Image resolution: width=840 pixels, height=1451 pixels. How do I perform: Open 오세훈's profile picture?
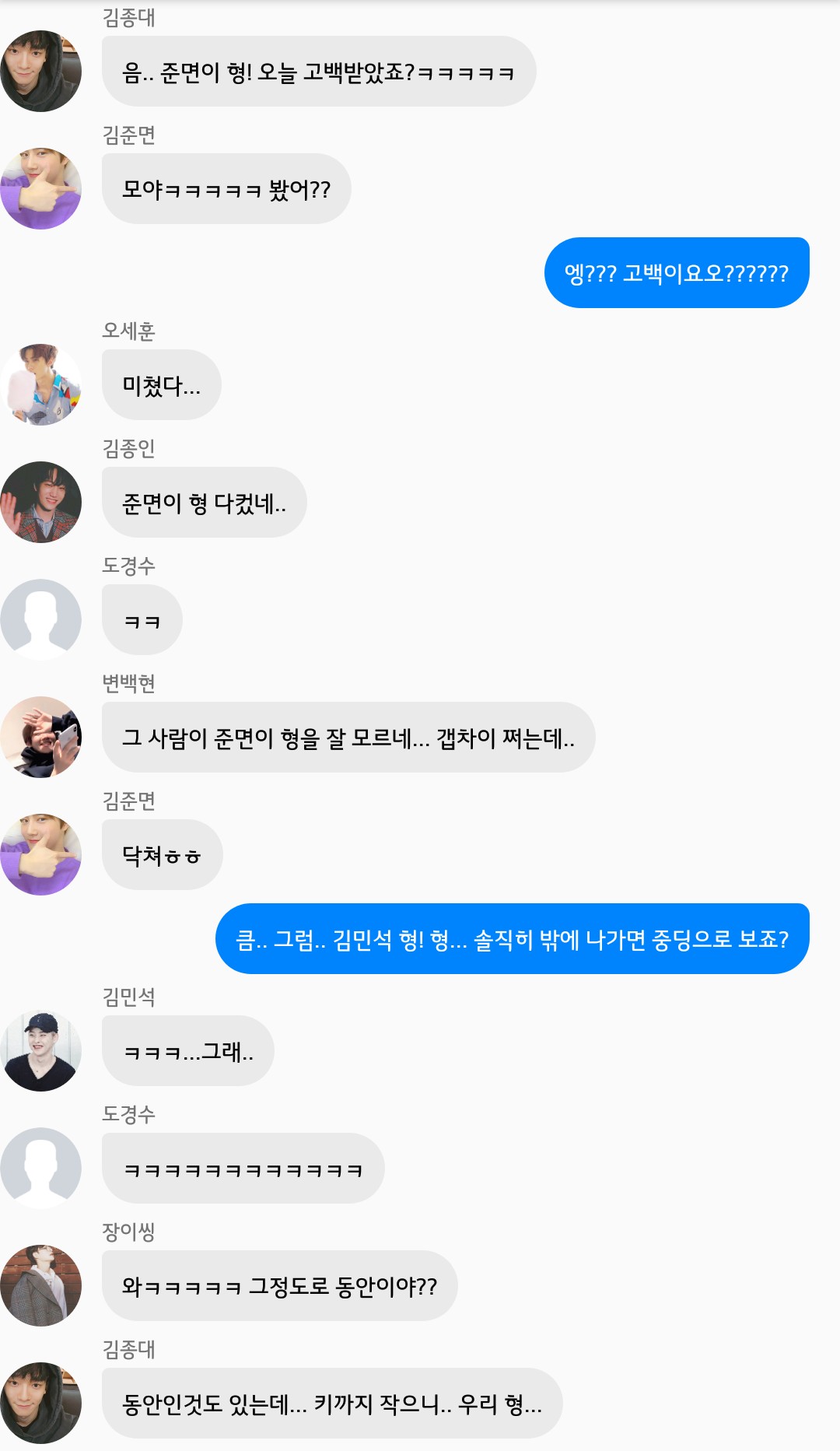click(x=40, y=384)
